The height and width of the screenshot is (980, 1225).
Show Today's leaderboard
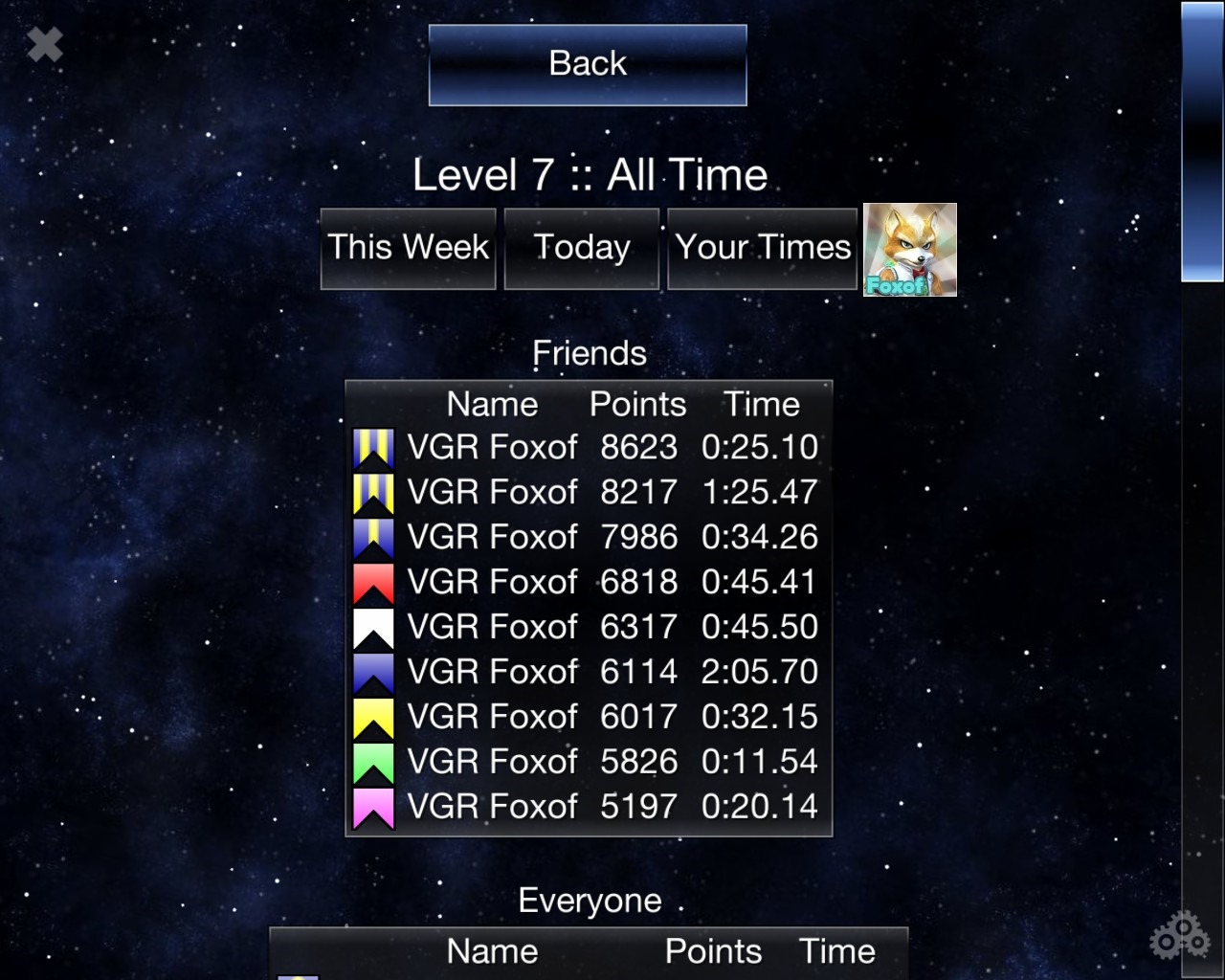click(582, 248)
